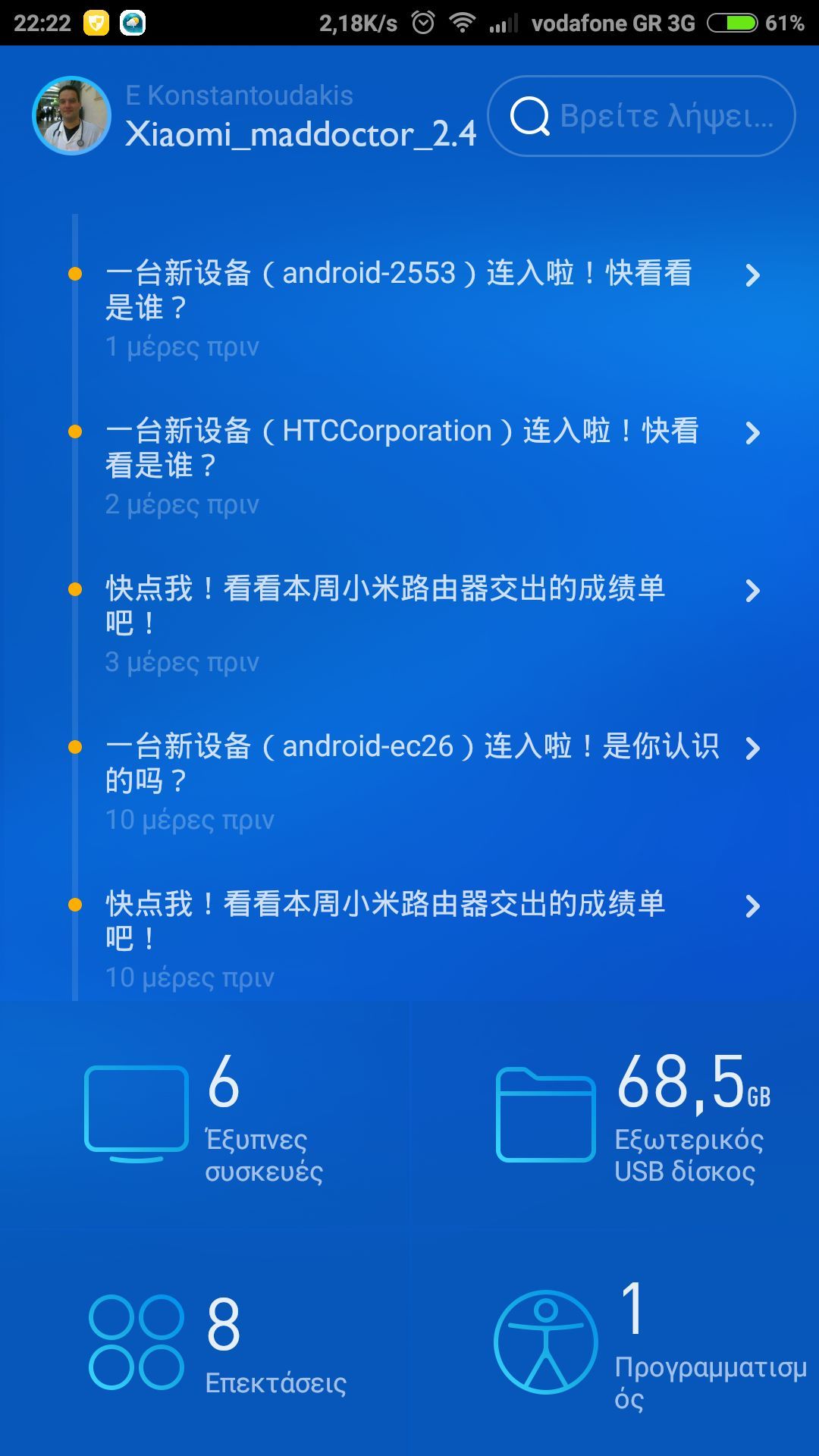
Task: Open the Προγραμματισμός scheduling tile
Action: click(x=614, y=1342)
